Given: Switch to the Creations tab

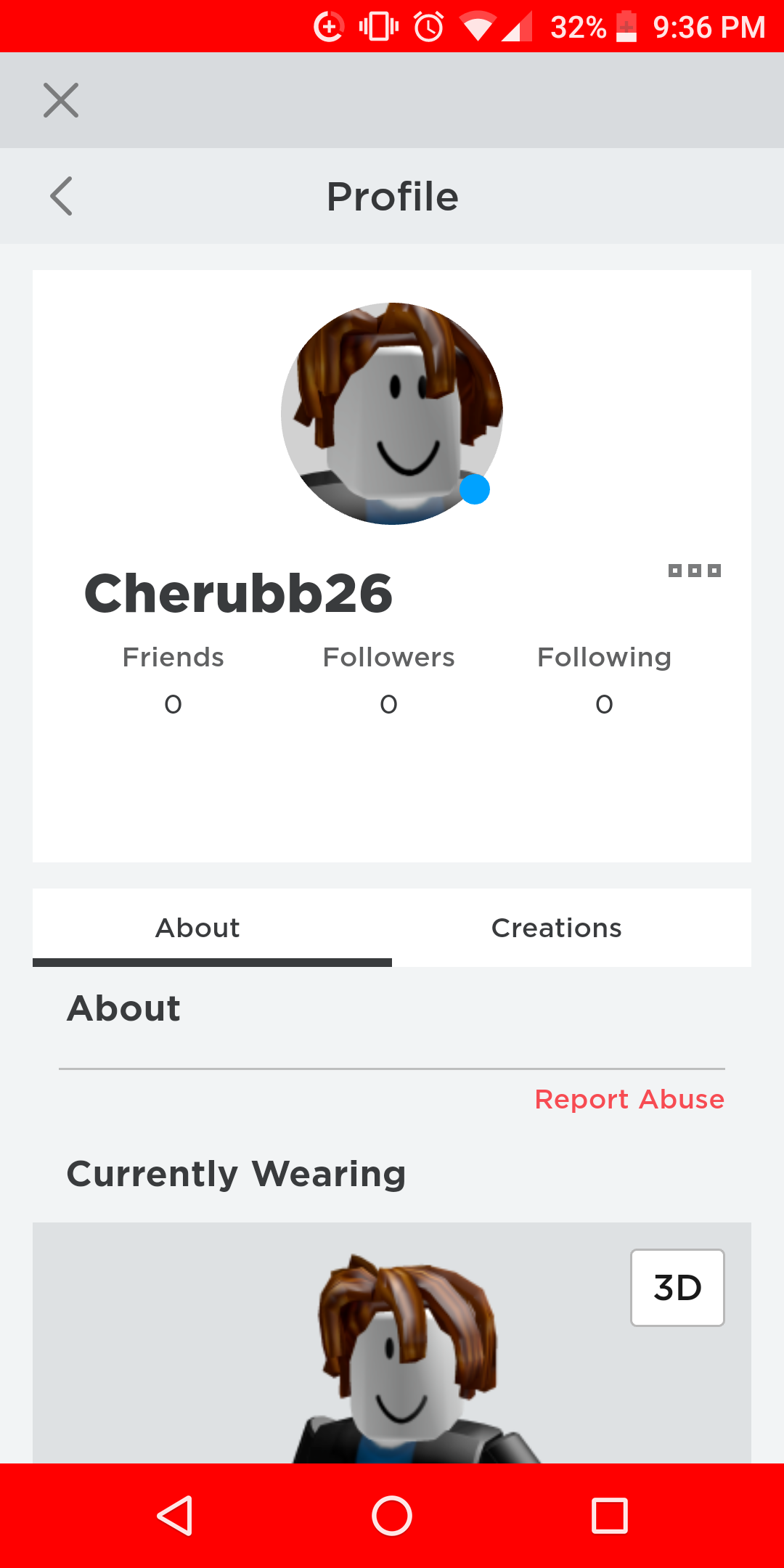Looking at the screenshot, I should coord(557,928).
